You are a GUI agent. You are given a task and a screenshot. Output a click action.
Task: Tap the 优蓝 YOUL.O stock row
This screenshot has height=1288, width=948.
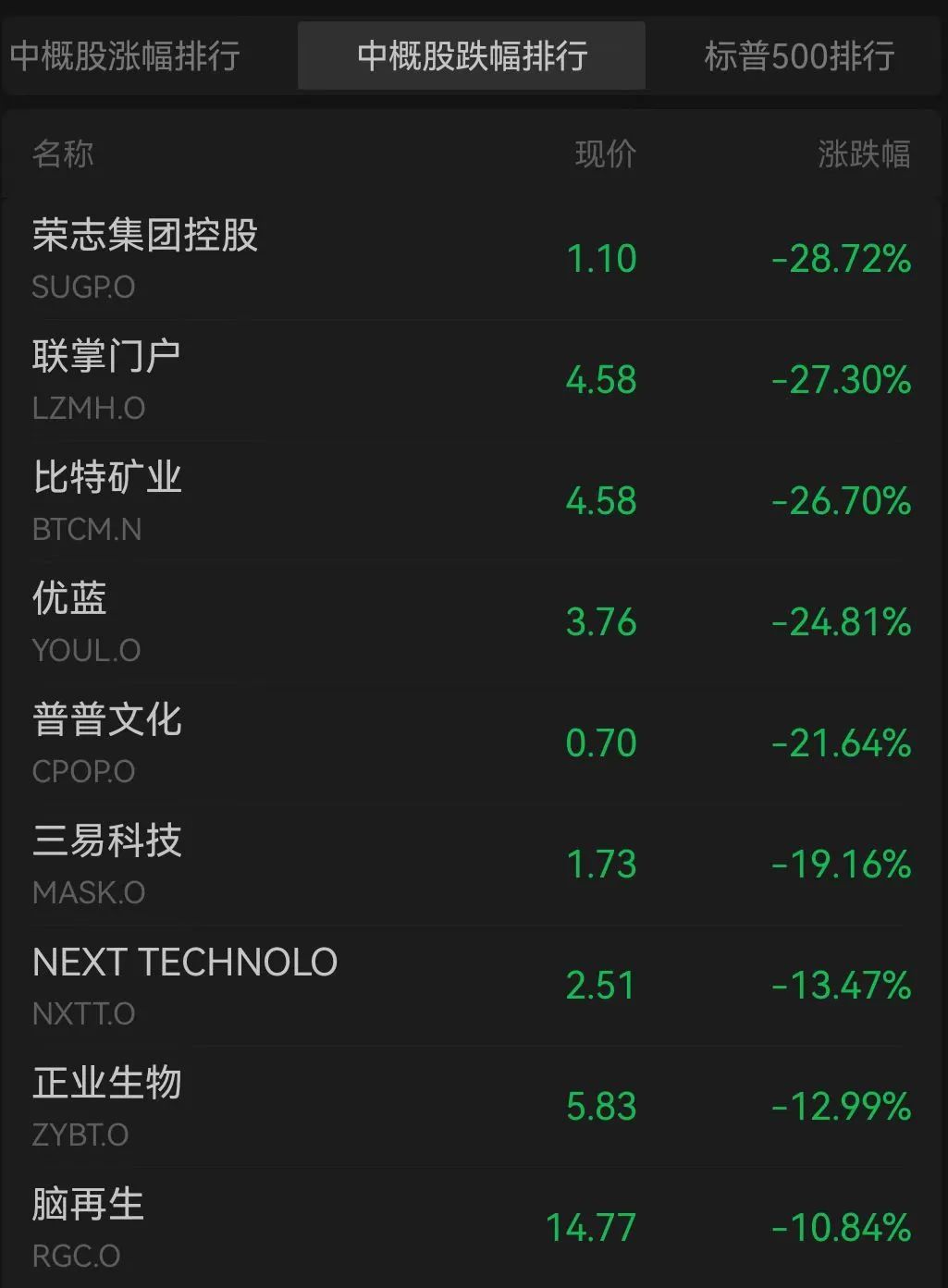pyautogui.click(x=472, y=622)
